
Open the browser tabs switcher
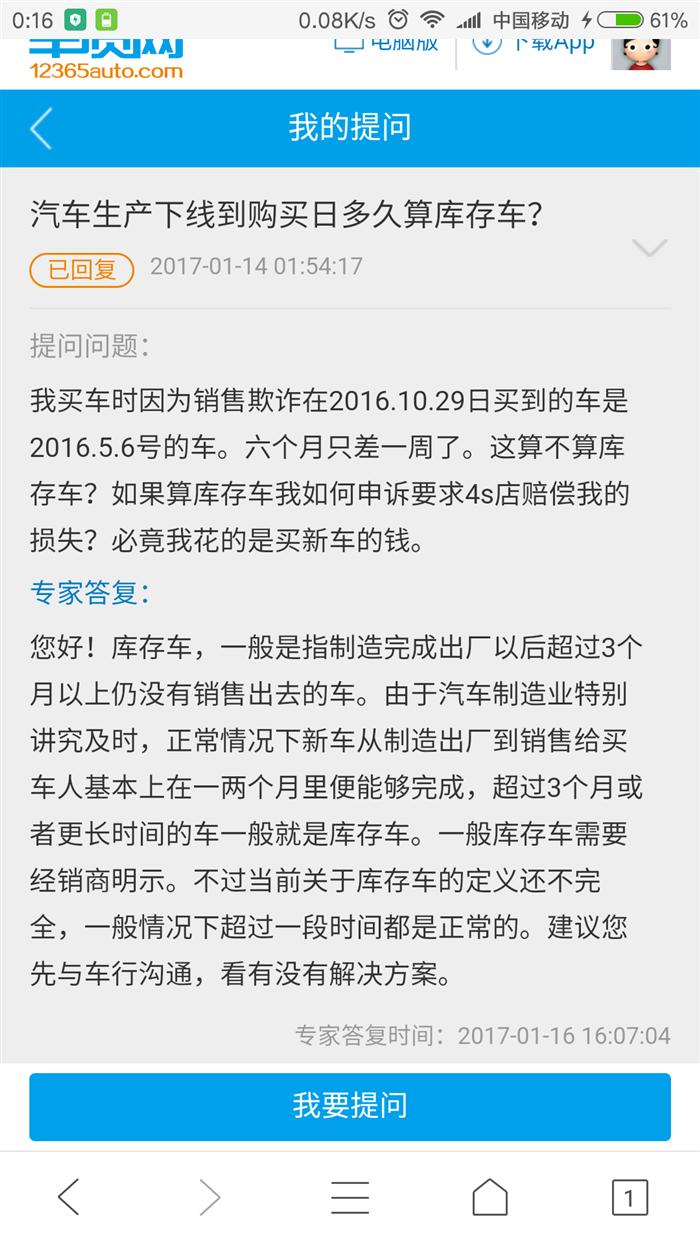click(629, 1197)
